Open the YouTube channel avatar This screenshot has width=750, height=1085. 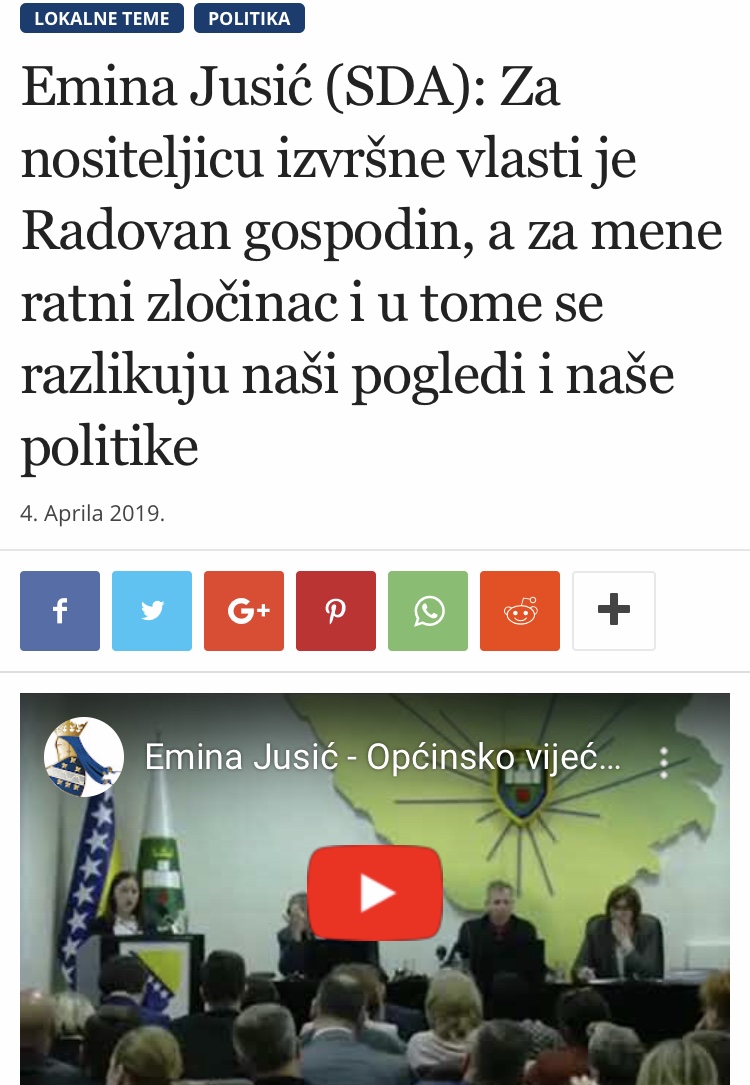(x=84, y=757)
